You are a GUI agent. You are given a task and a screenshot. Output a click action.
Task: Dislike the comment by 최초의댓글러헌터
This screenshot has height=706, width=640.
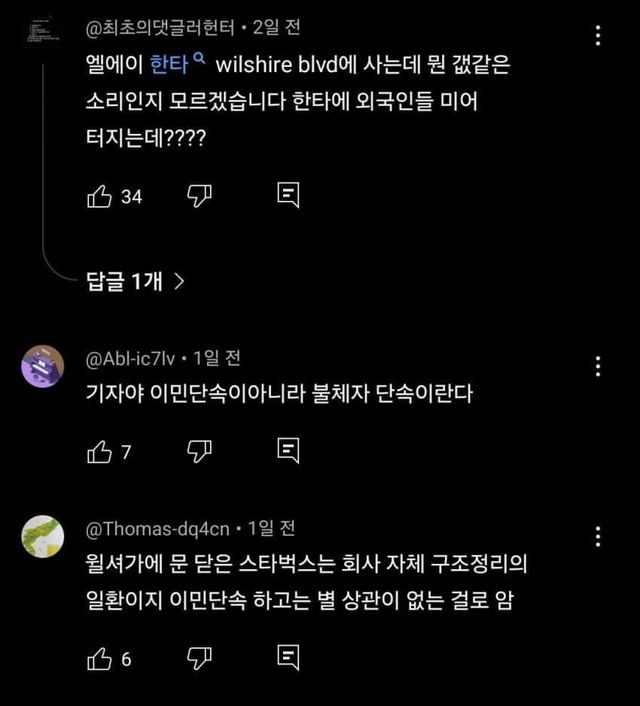point(200,197)
